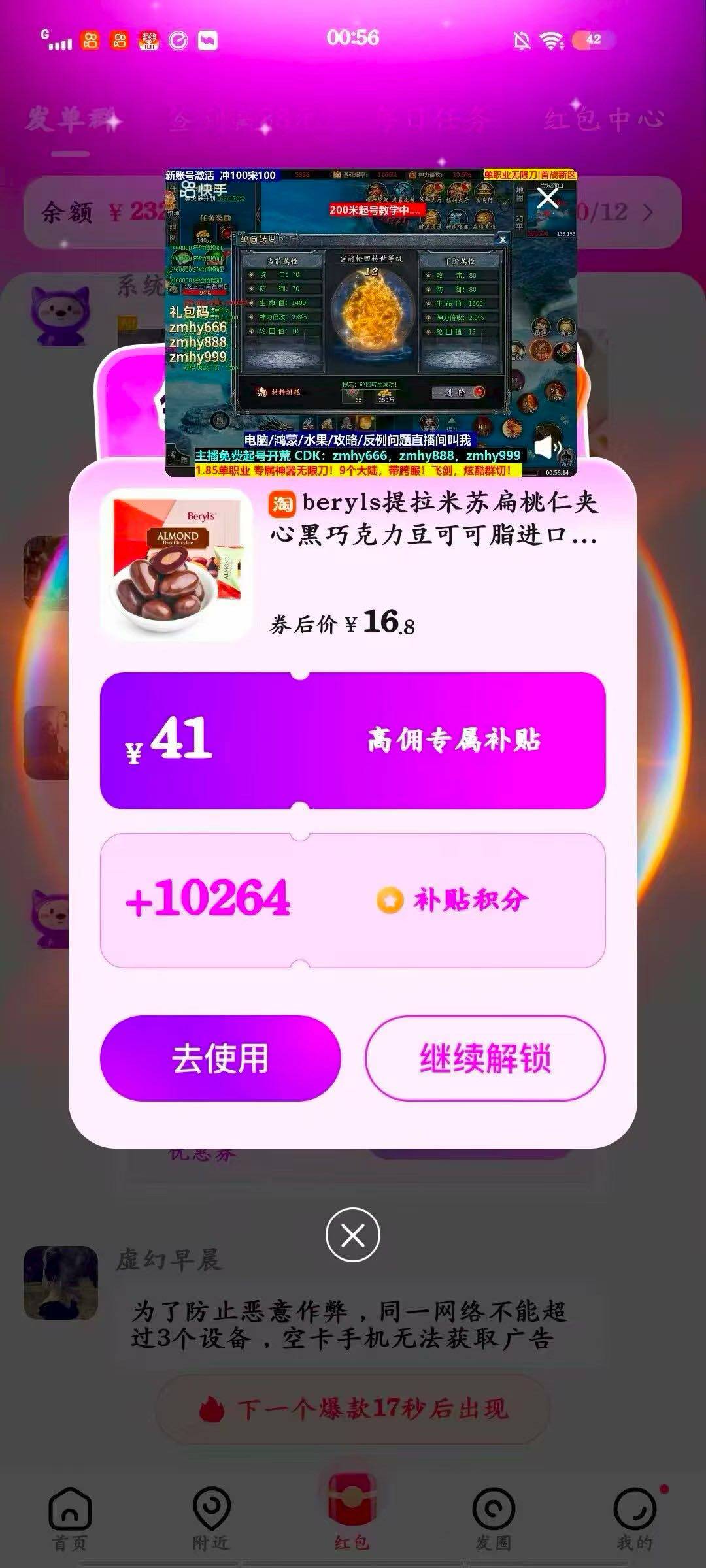Switch to the 附近 tab

(211, 1519)
